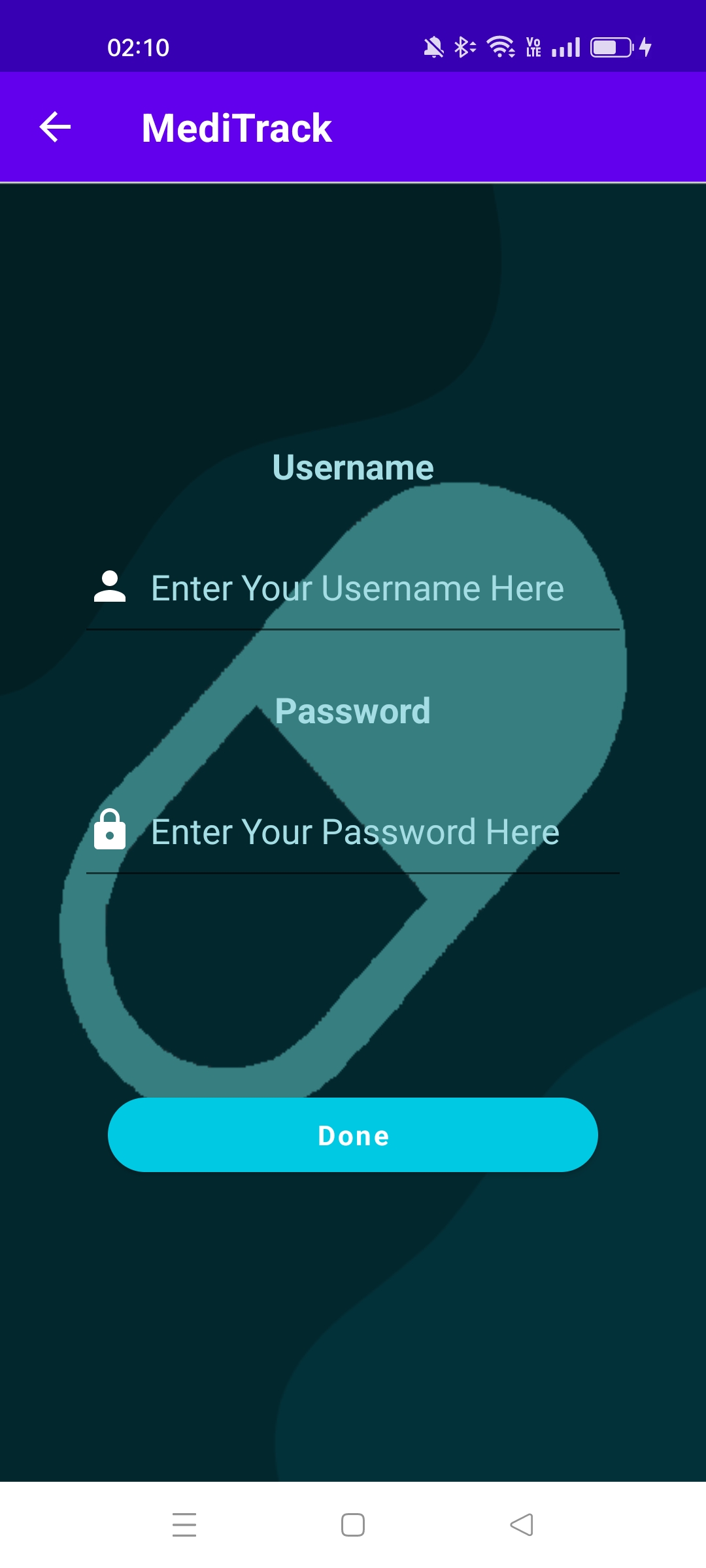
Task: Click the person icon beside the username field
Action: 109,587
